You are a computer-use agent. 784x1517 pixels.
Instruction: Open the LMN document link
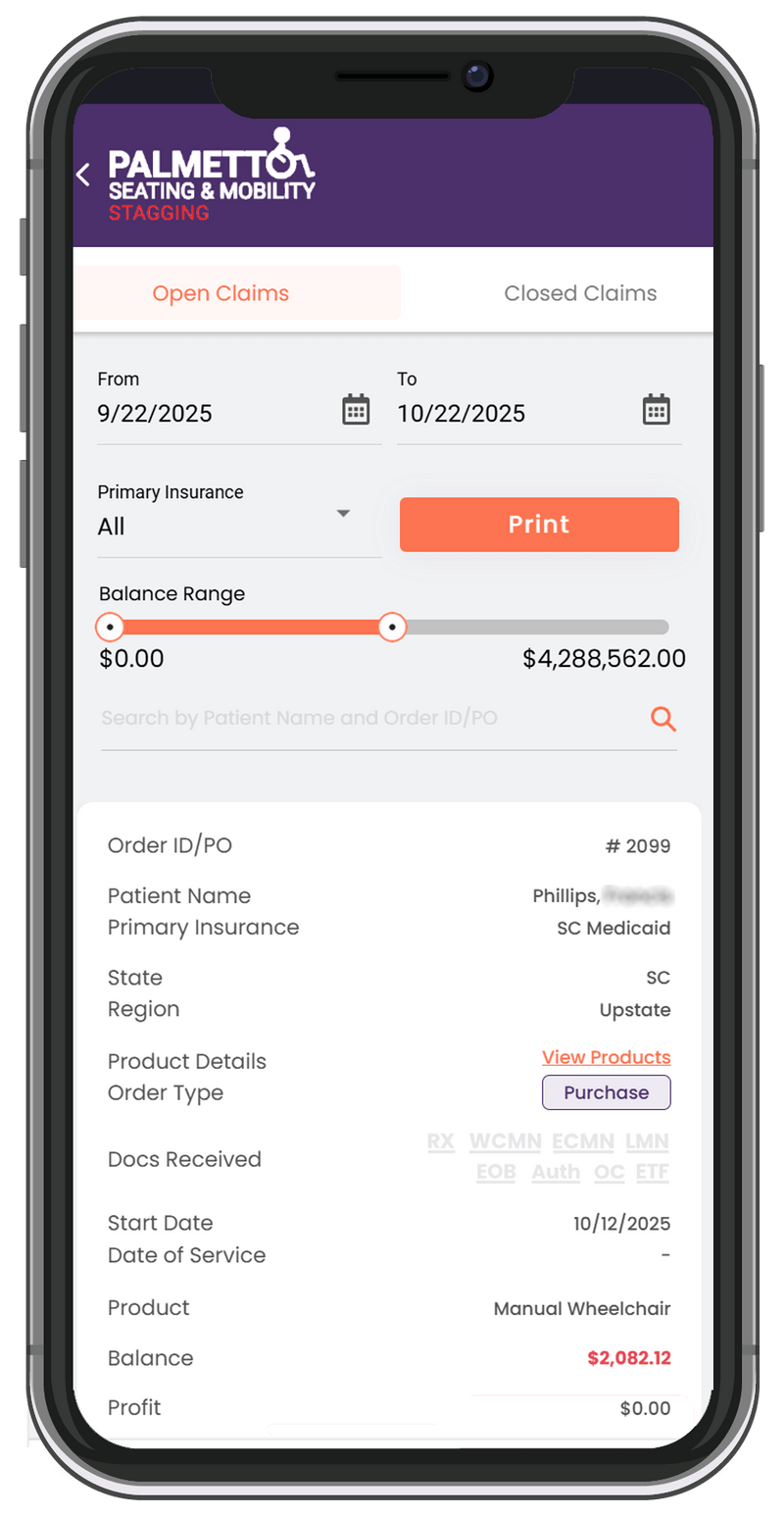[x=647, y=1141]
